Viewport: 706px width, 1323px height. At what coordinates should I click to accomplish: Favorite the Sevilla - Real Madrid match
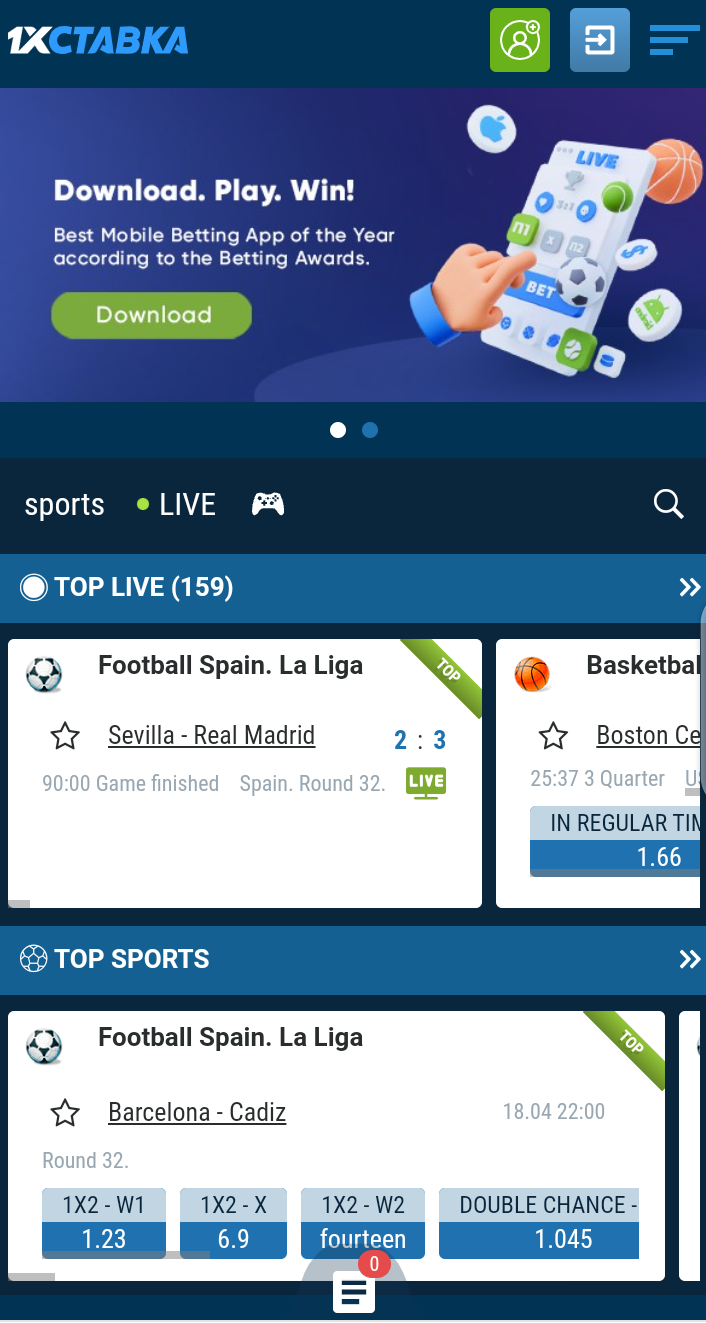click(65, 737)
